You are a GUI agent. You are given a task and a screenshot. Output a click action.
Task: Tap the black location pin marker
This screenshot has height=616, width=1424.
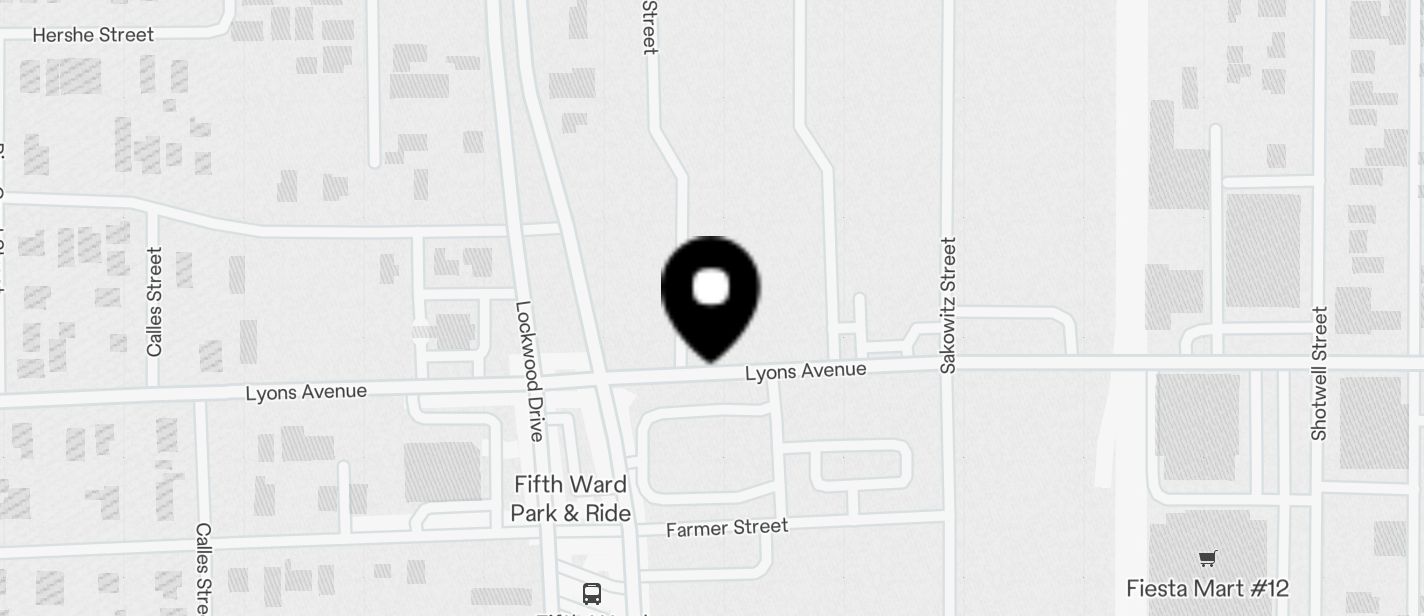click(711, 296)
